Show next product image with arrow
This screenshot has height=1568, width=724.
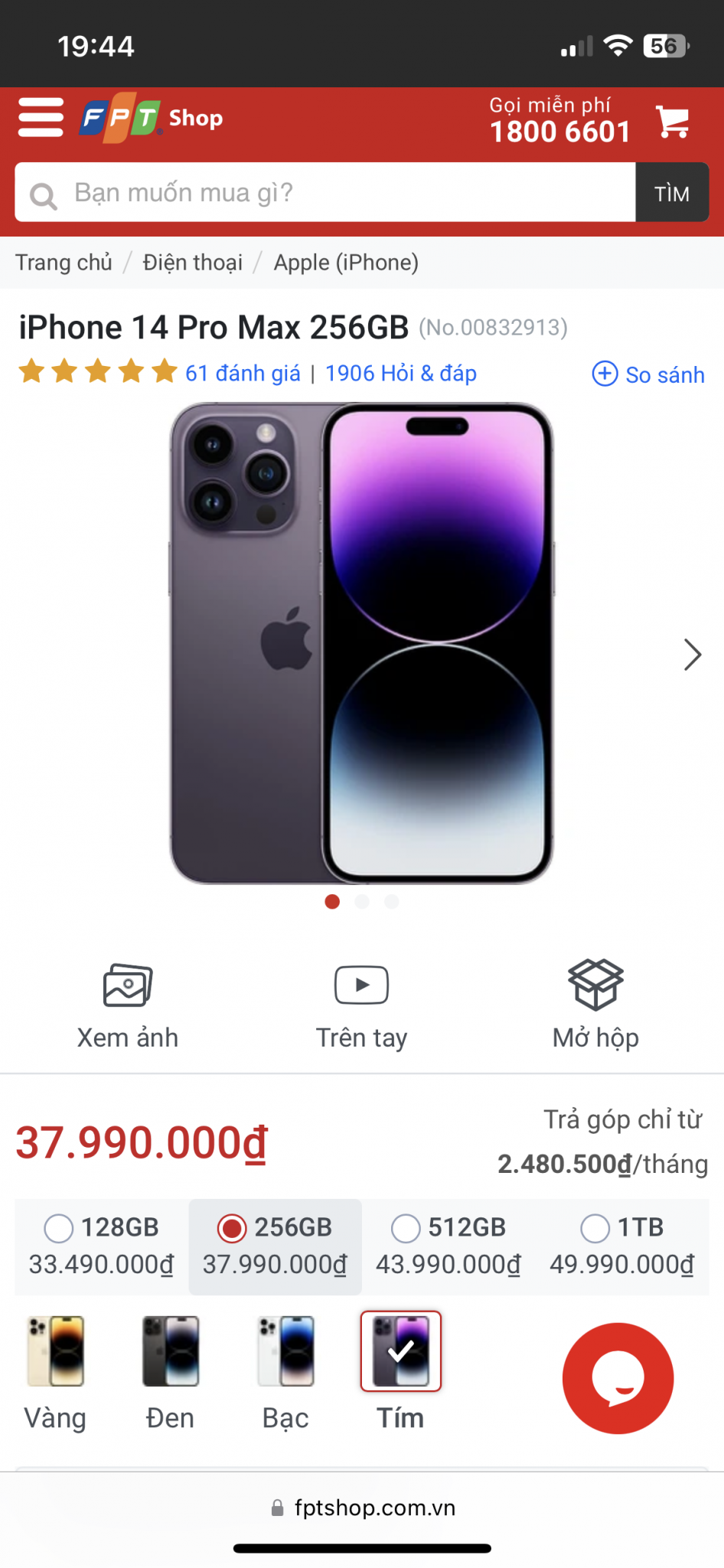(692, 655)
